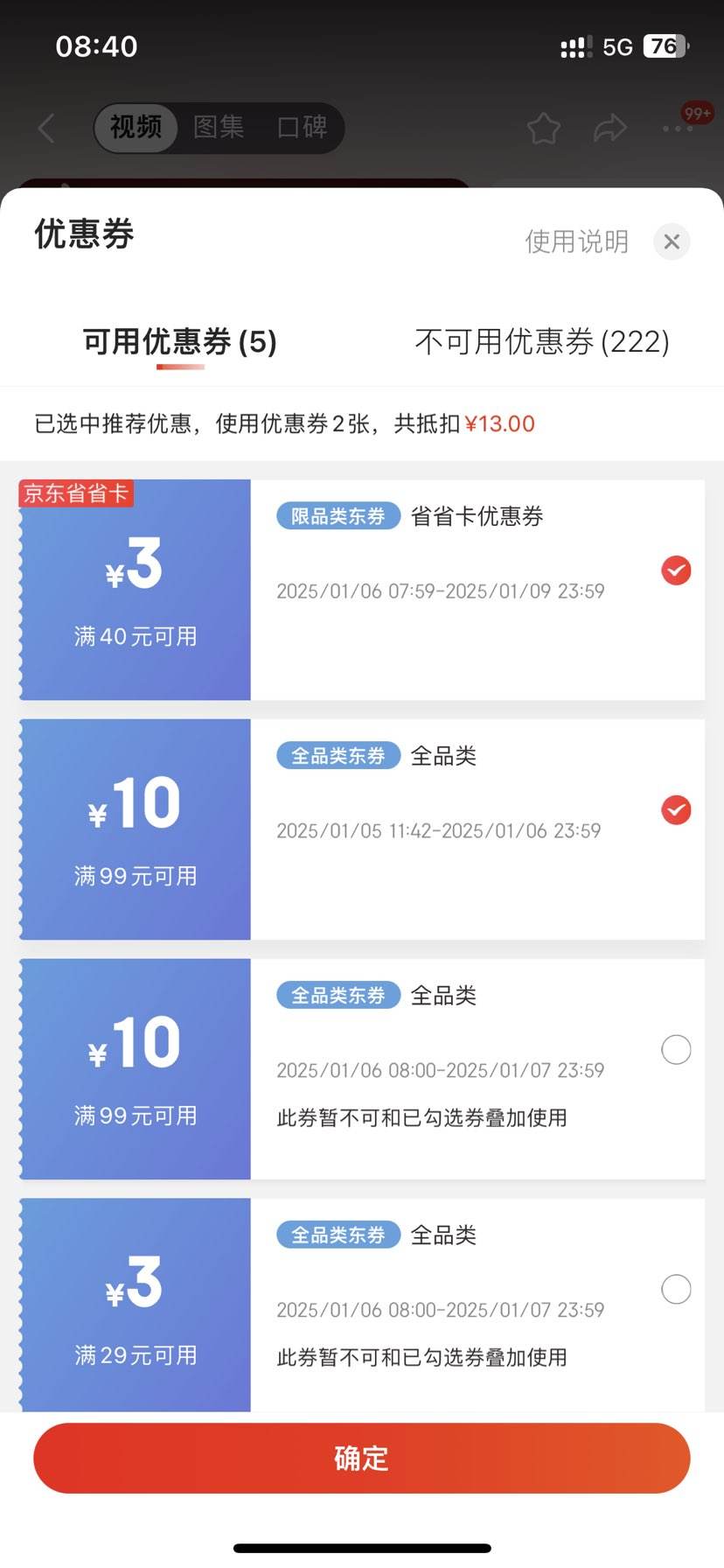Viewport: 724px width, 1568px height.
Task: Select the 可用优惠券 (5) tab
Action: click(180, 341)
